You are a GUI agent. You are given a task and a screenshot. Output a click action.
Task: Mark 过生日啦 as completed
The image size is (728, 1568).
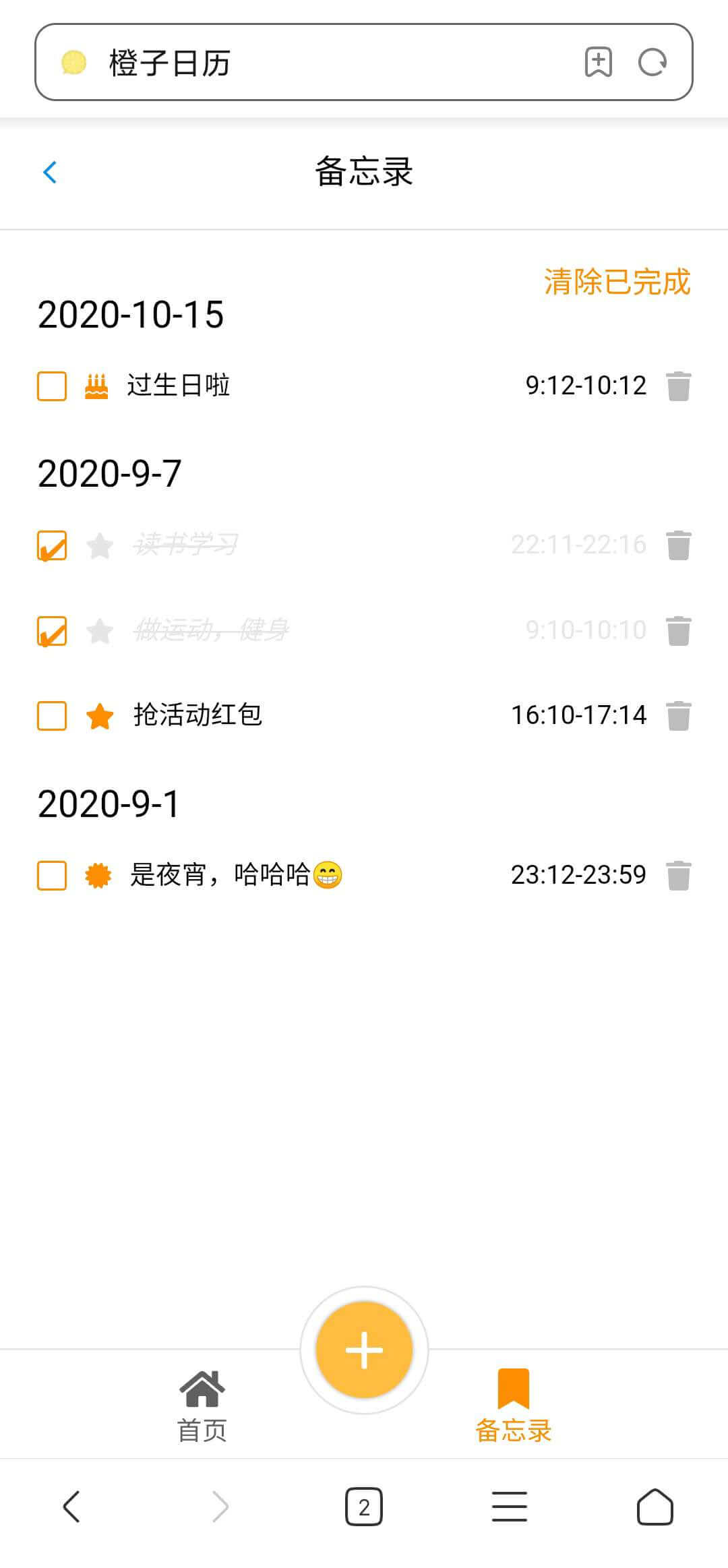51,385
